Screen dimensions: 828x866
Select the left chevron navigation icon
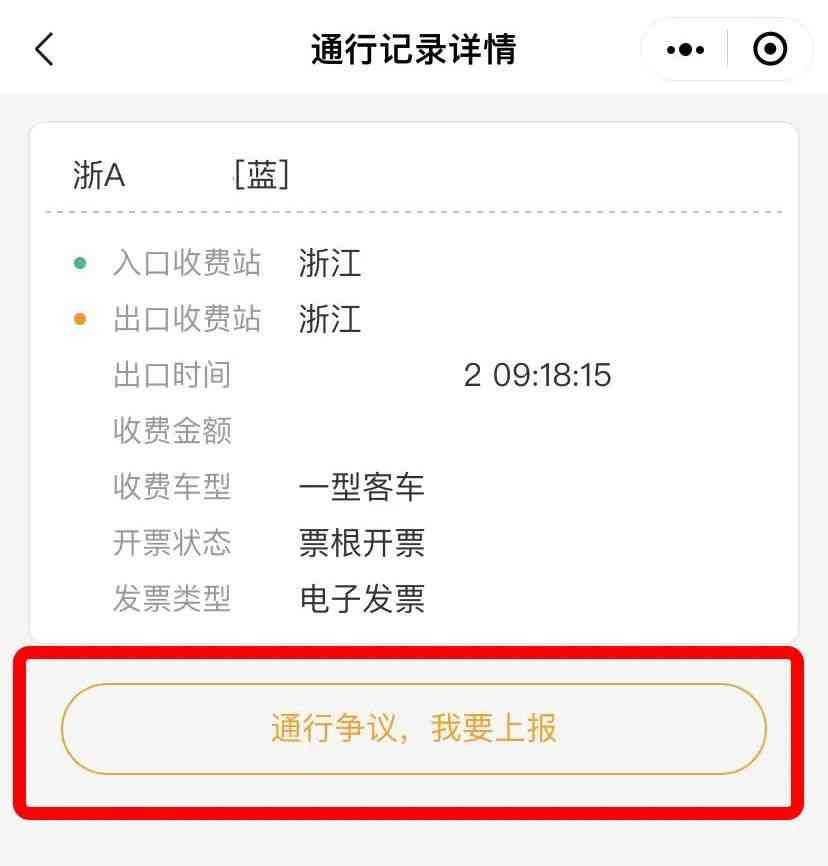tap(42, 47)
